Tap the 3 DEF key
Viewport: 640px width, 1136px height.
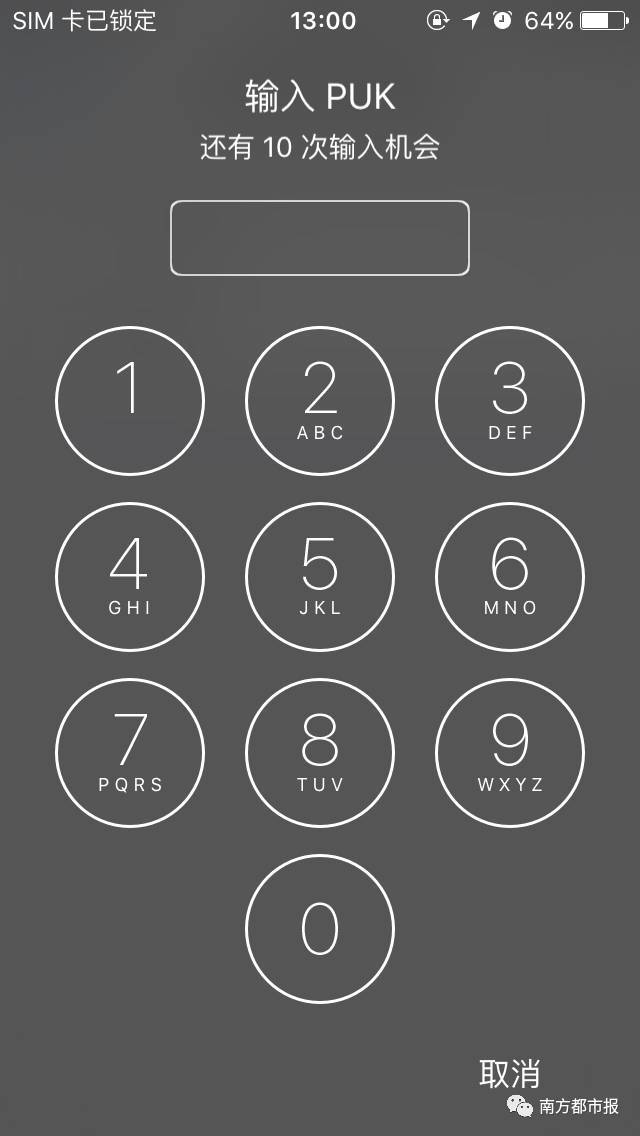click(510, 402)
